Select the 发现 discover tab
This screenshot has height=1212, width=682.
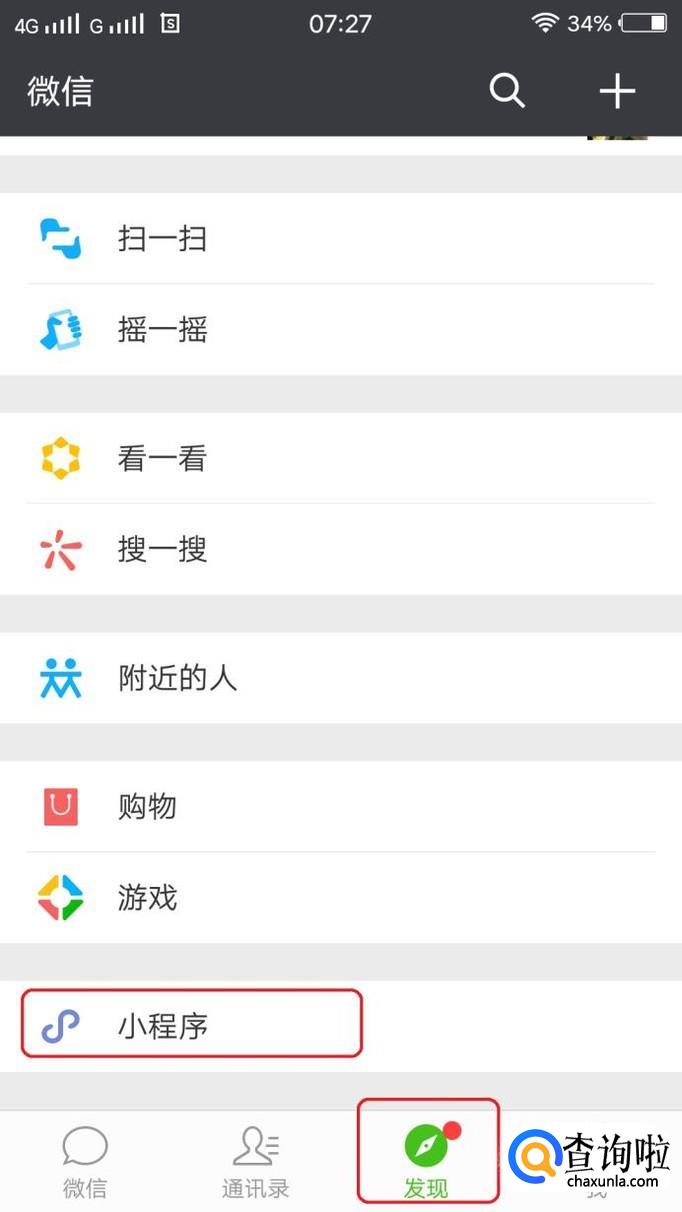427,1162
